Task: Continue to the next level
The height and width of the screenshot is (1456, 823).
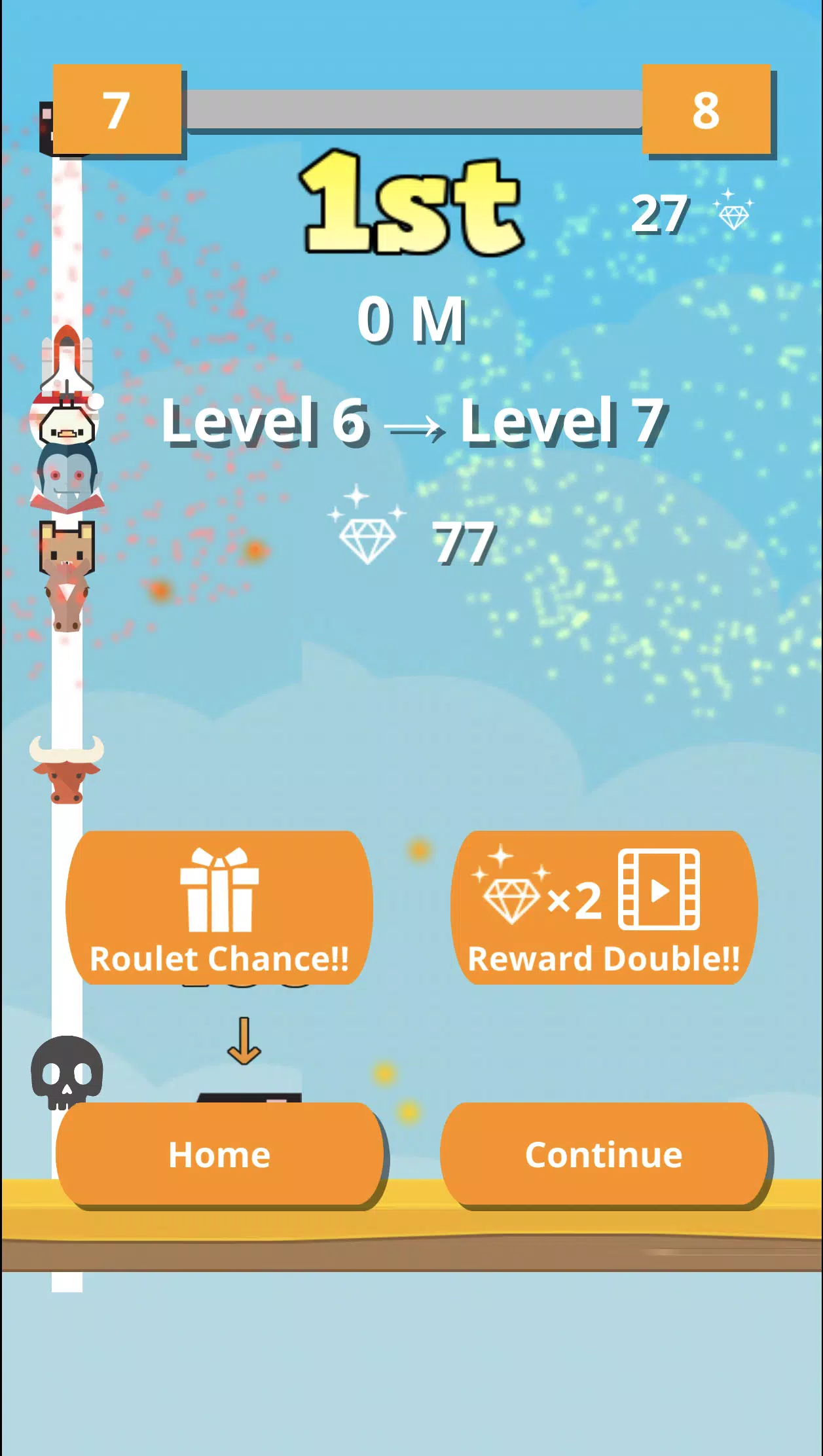Action: (604, 1155)
